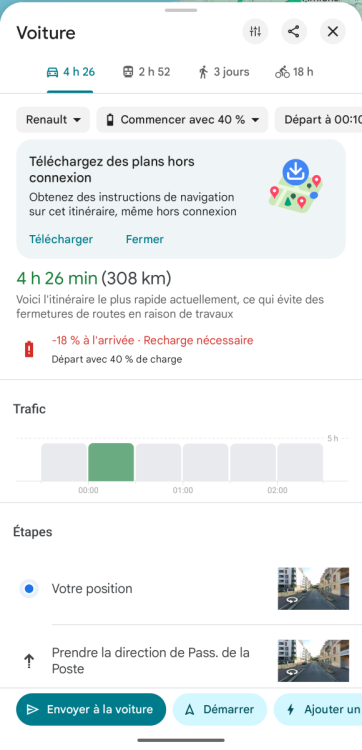Switch to the transit tab showing 2 h 52
The image size is (362, 750).
[146, 72]
